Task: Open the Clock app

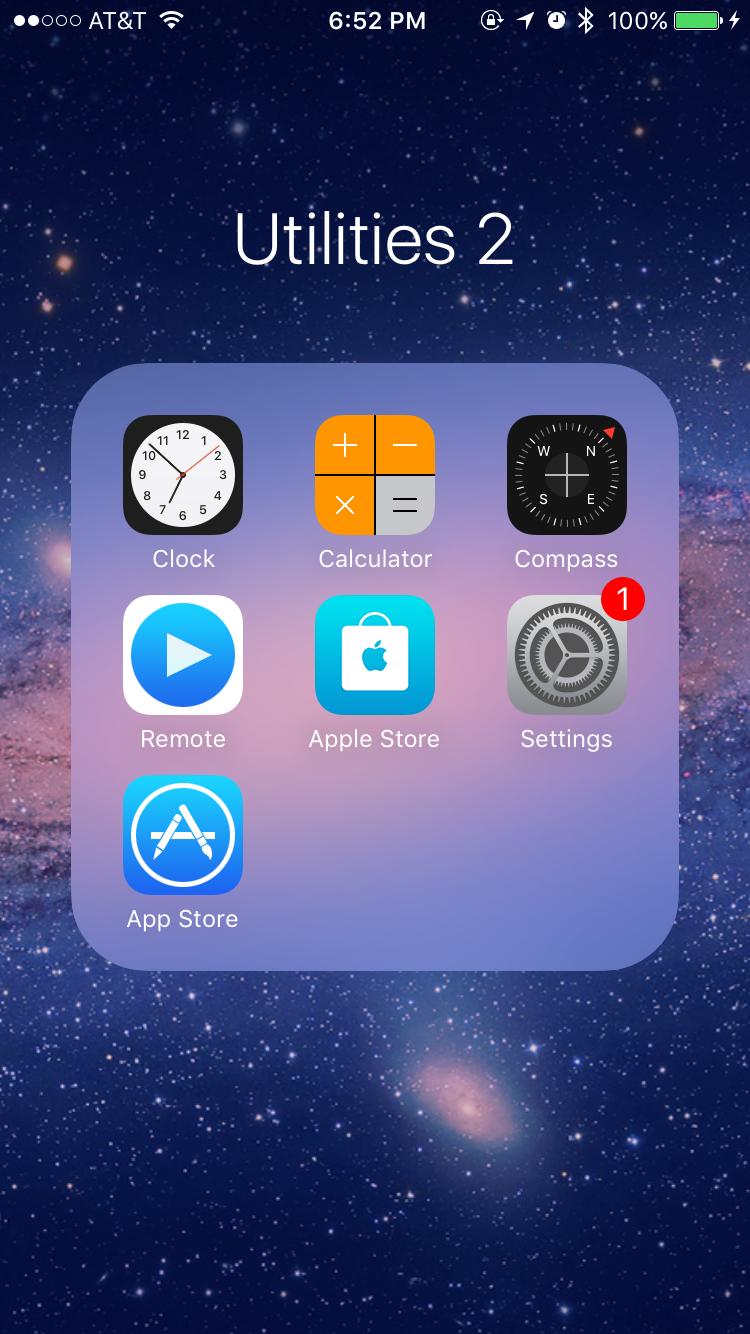Action: click(x=183, y=475)
